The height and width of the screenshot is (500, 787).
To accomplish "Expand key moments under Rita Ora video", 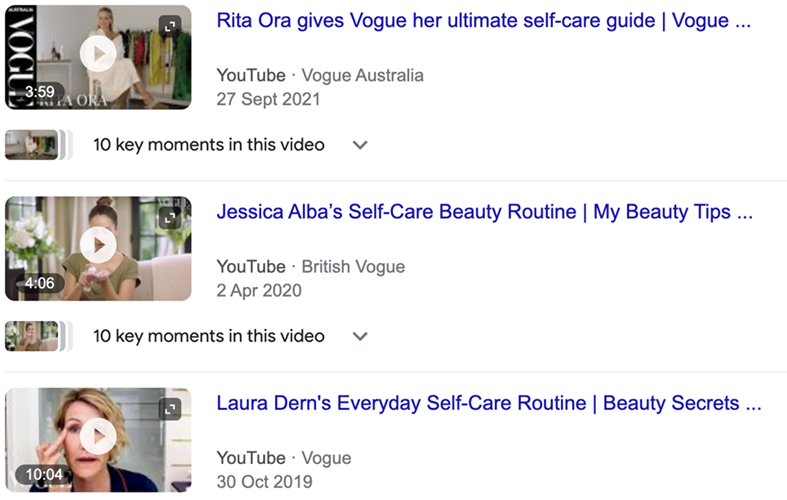I will 361,145.
